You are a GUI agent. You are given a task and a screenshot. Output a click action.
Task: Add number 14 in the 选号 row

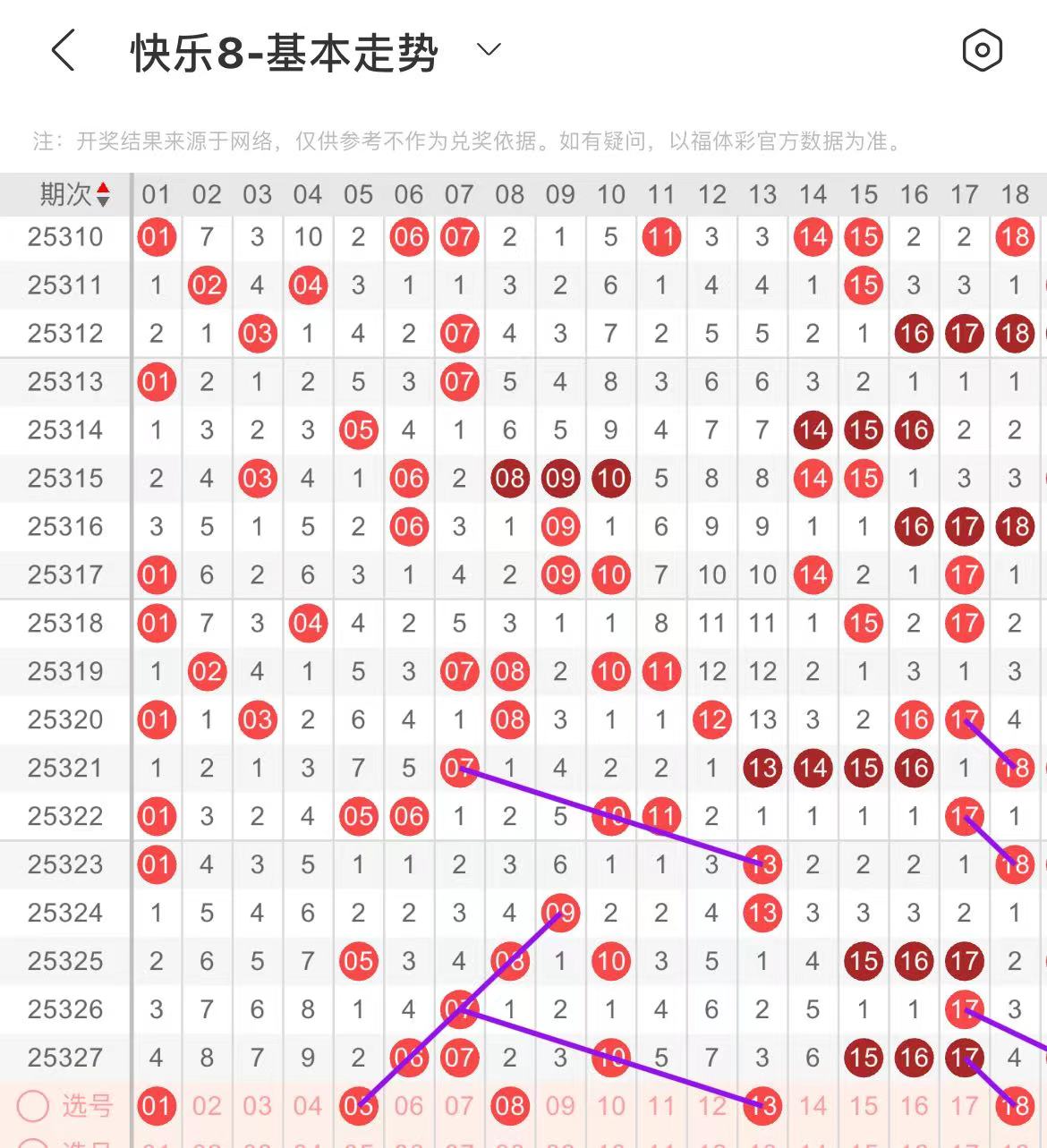pos(813,1106)
